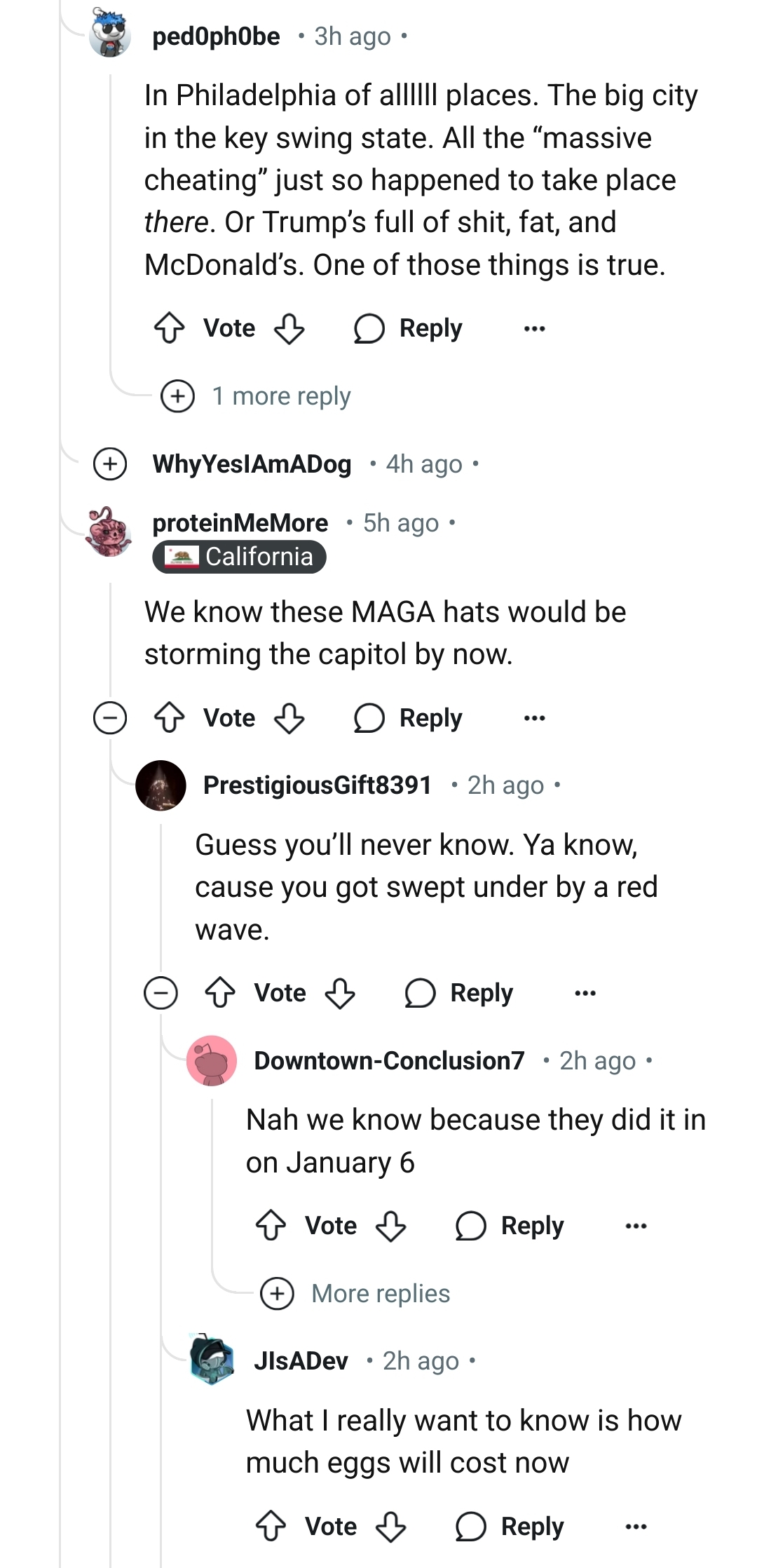The height and width of the screenshot is (1568, 757).
Task: Upvote Downtown-Conclusion7's January 6 comment
Action: pyautogui.click(x=271, y=1226)
